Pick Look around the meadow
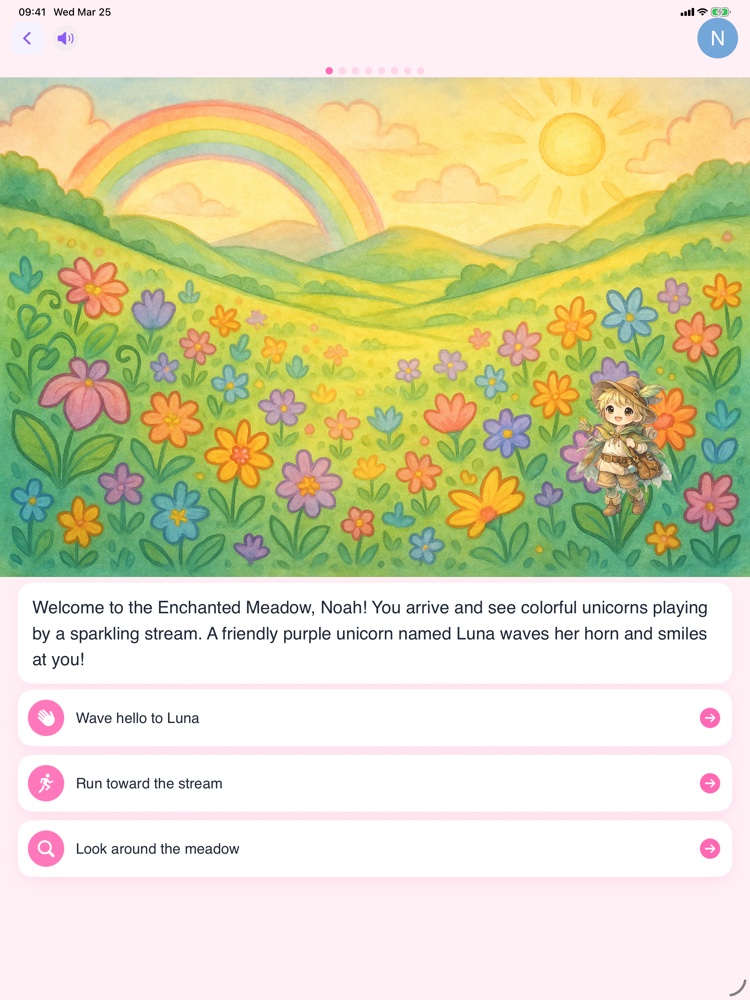The image size is (750, 1000). (x=374, y=849)
